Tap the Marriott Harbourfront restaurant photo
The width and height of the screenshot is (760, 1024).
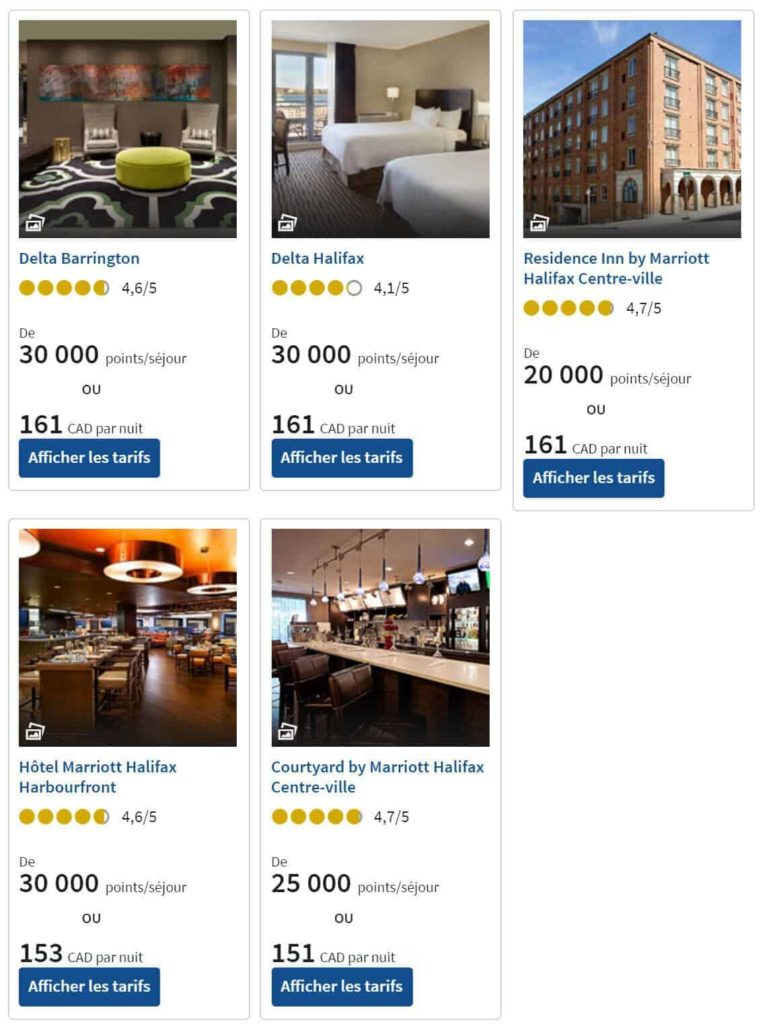pyautogui.click(x=128, y=630)
